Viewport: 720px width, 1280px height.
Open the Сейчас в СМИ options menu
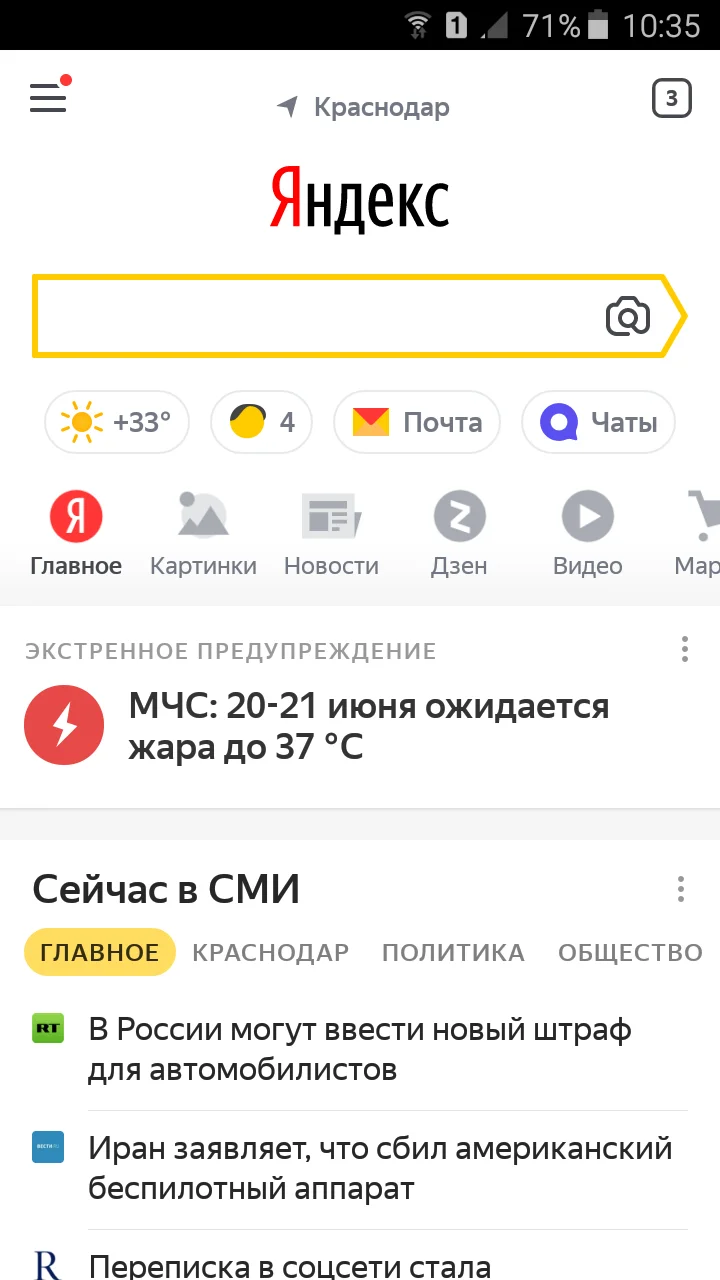pos(681,889)
